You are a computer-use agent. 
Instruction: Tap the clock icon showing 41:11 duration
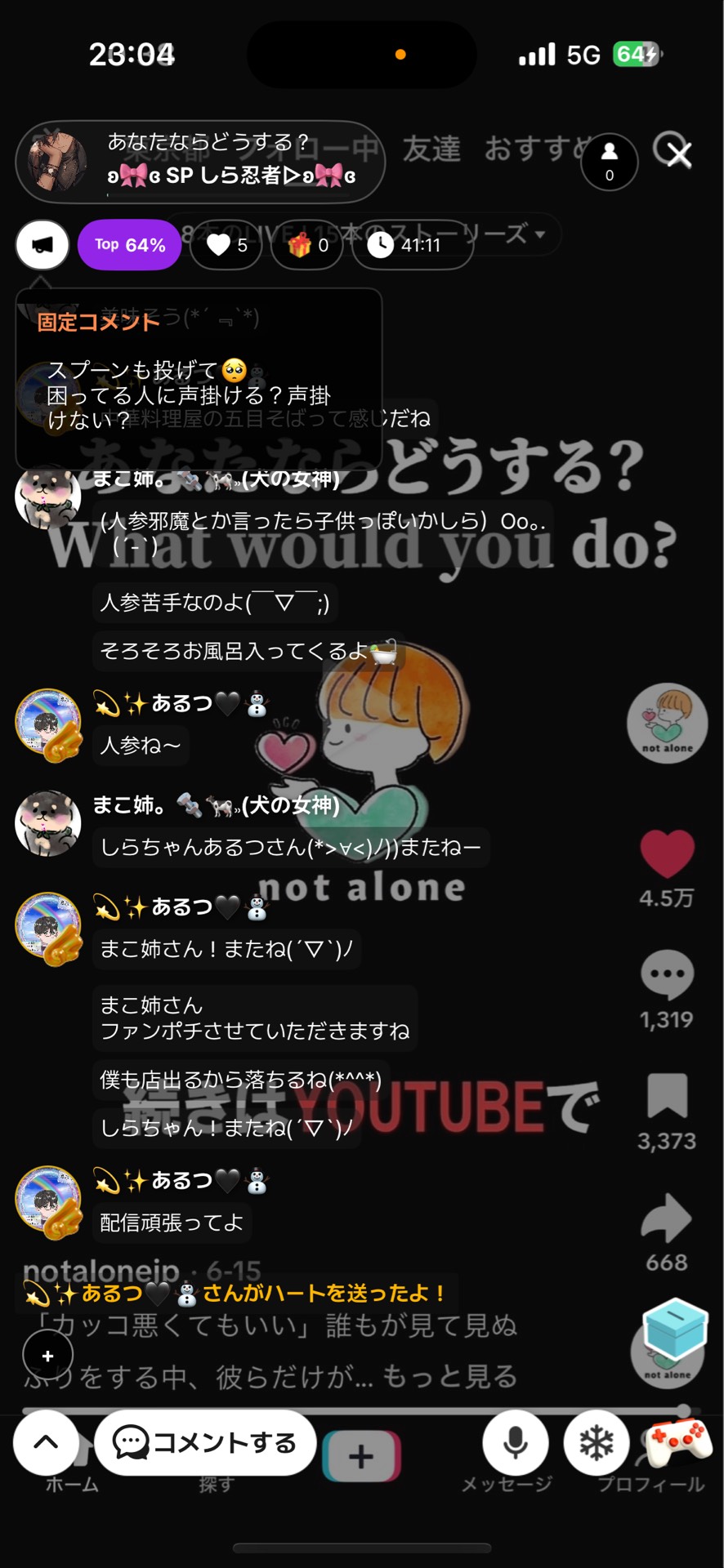[381, 244]
